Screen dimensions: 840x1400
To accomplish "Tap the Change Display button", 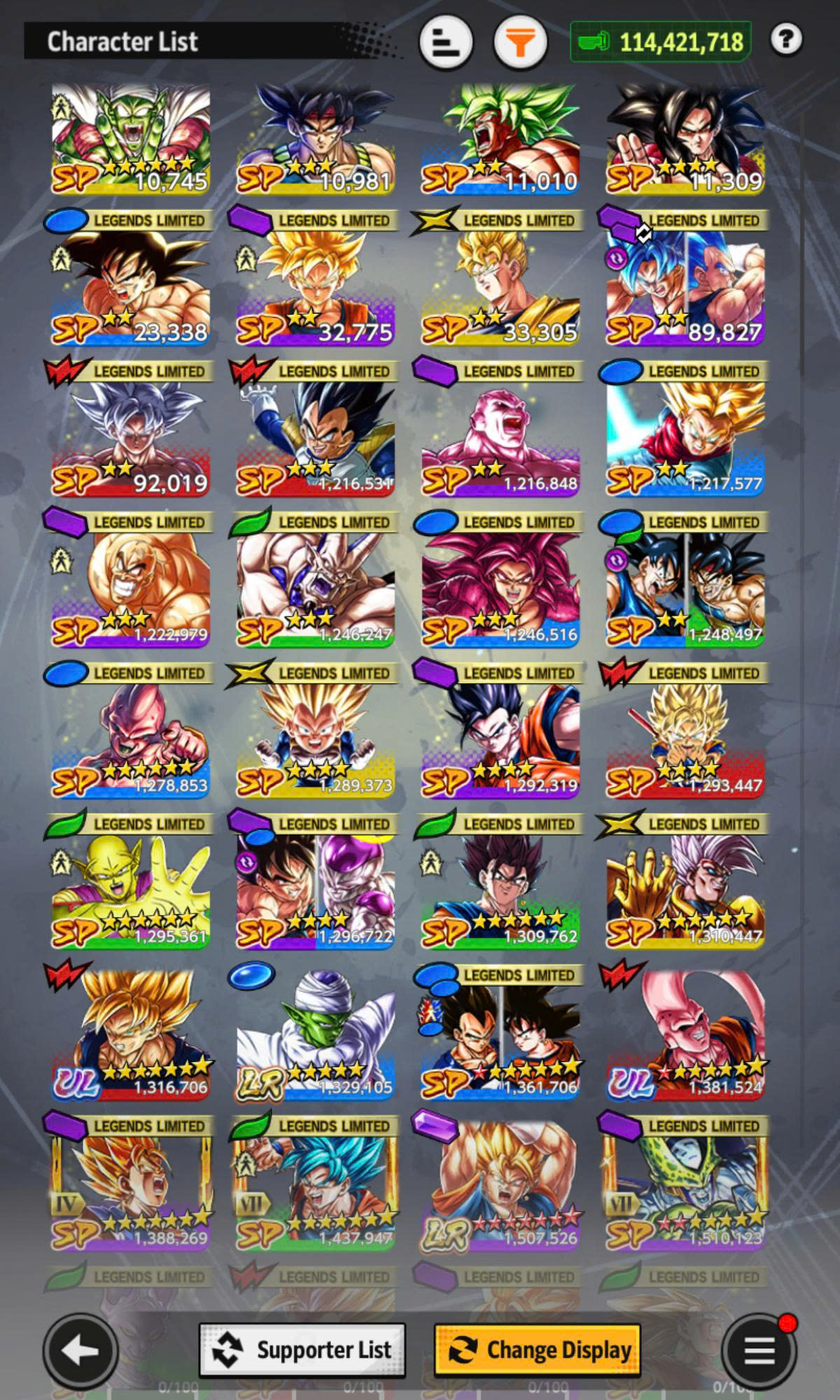I will click(538, 1349).
